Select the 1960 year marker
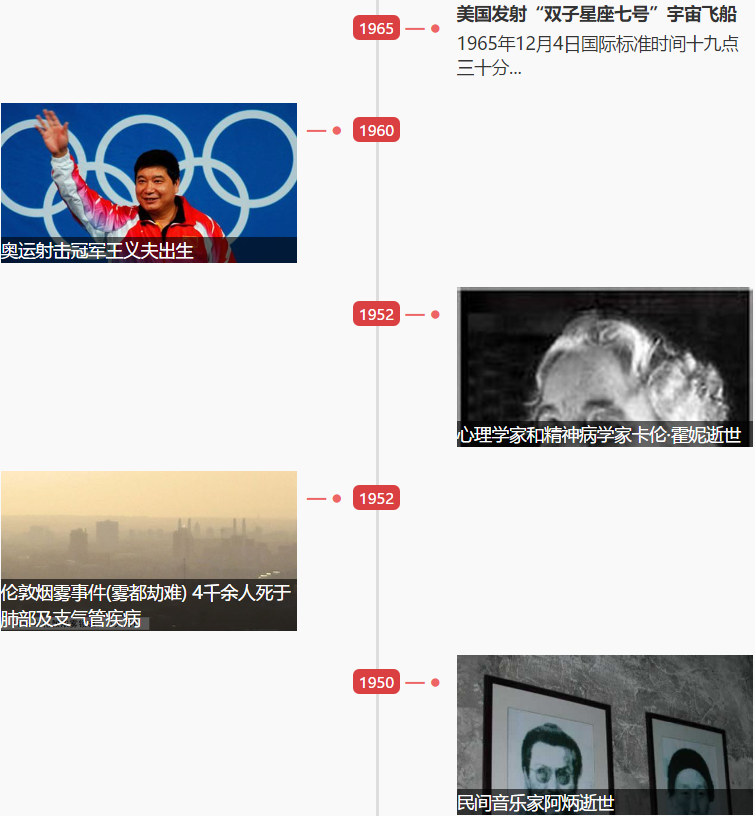The width and height of the screenshot is (755, 816). [376, 130]
